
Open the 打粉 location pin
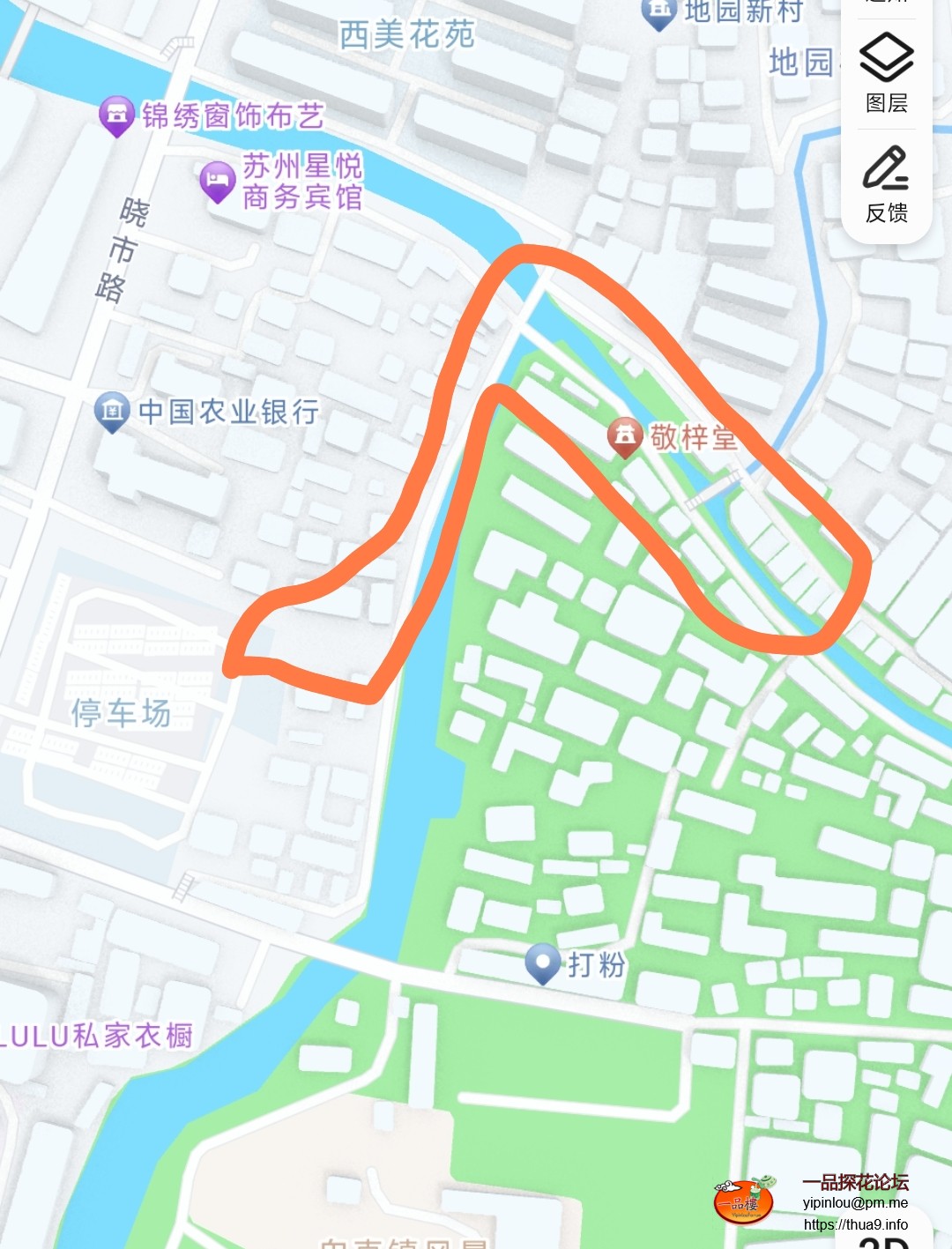tap(543, 963)
